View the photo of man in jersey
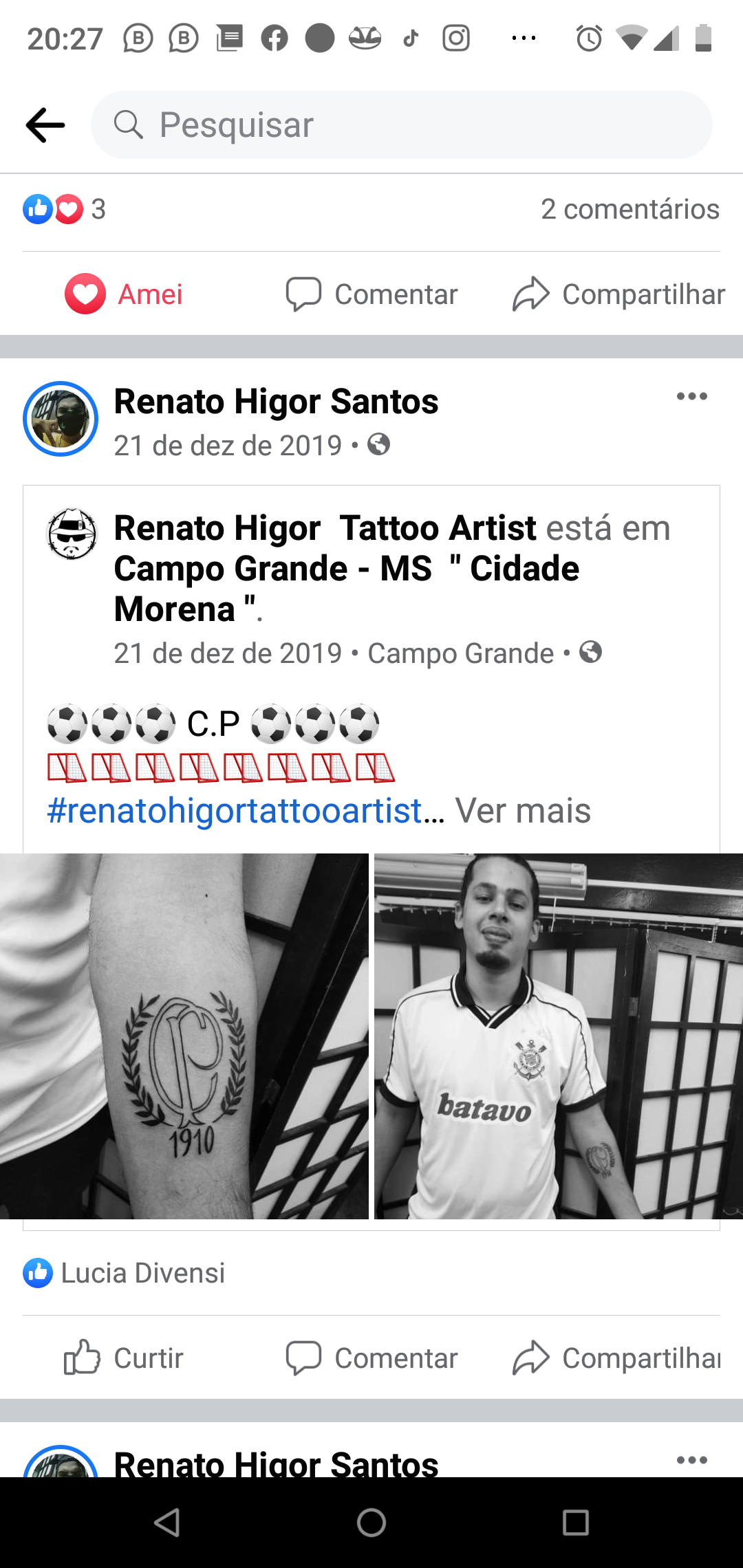 pyautogui.click(x=559, y=1036)
